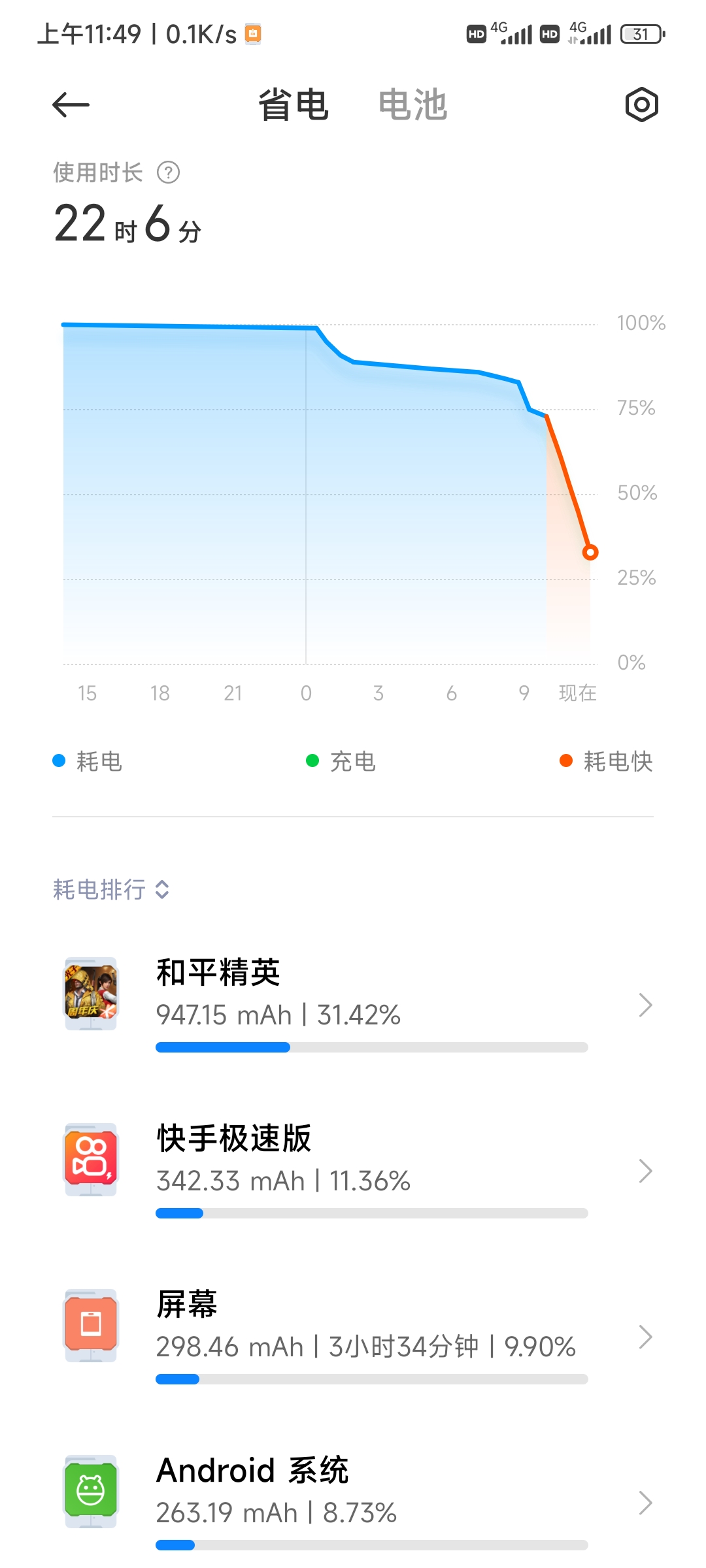
Task: Open 和平精英 power usage details
Action: (353, 1005)
